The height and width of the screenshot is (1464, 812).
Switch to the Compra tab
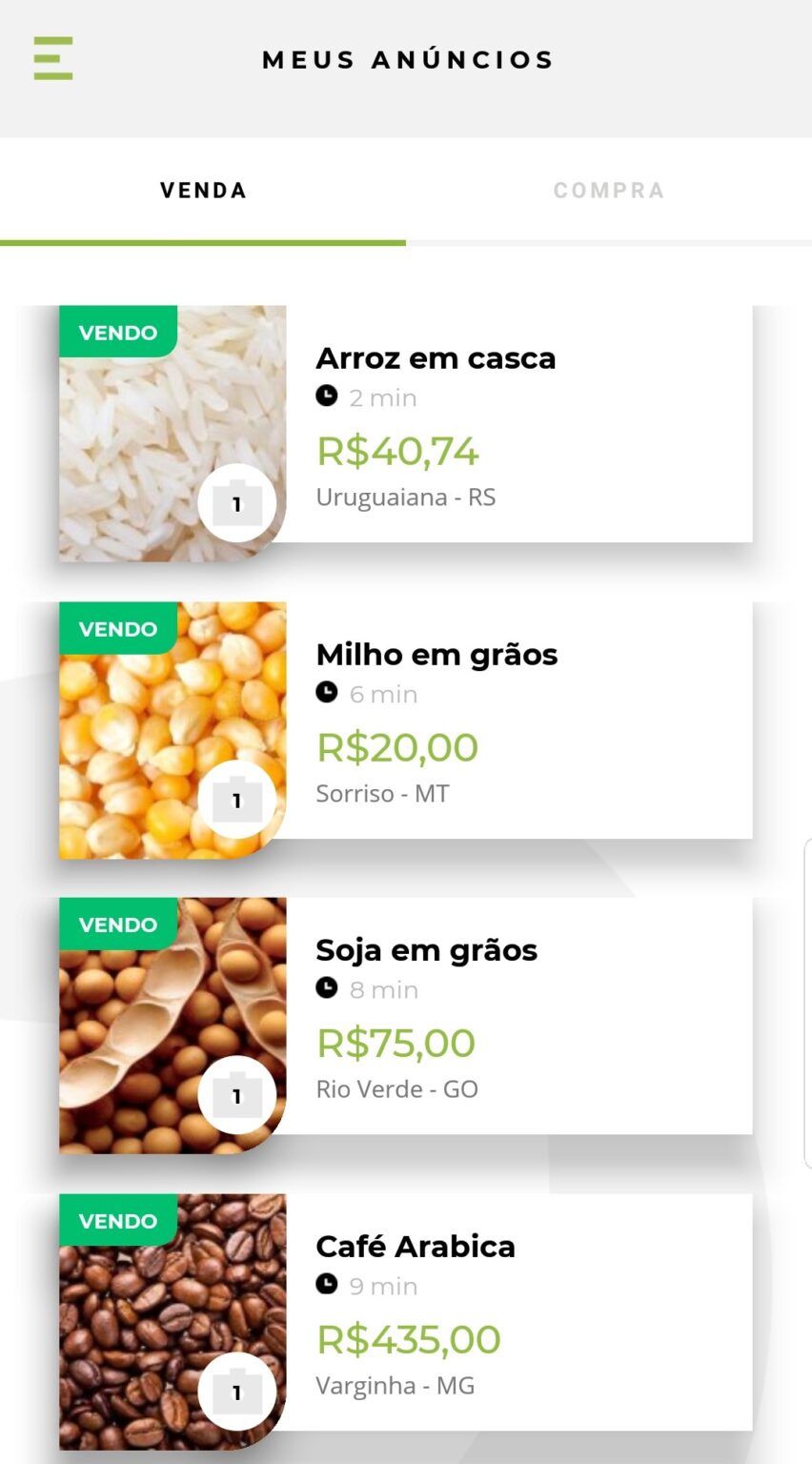(x=609, y=191)
